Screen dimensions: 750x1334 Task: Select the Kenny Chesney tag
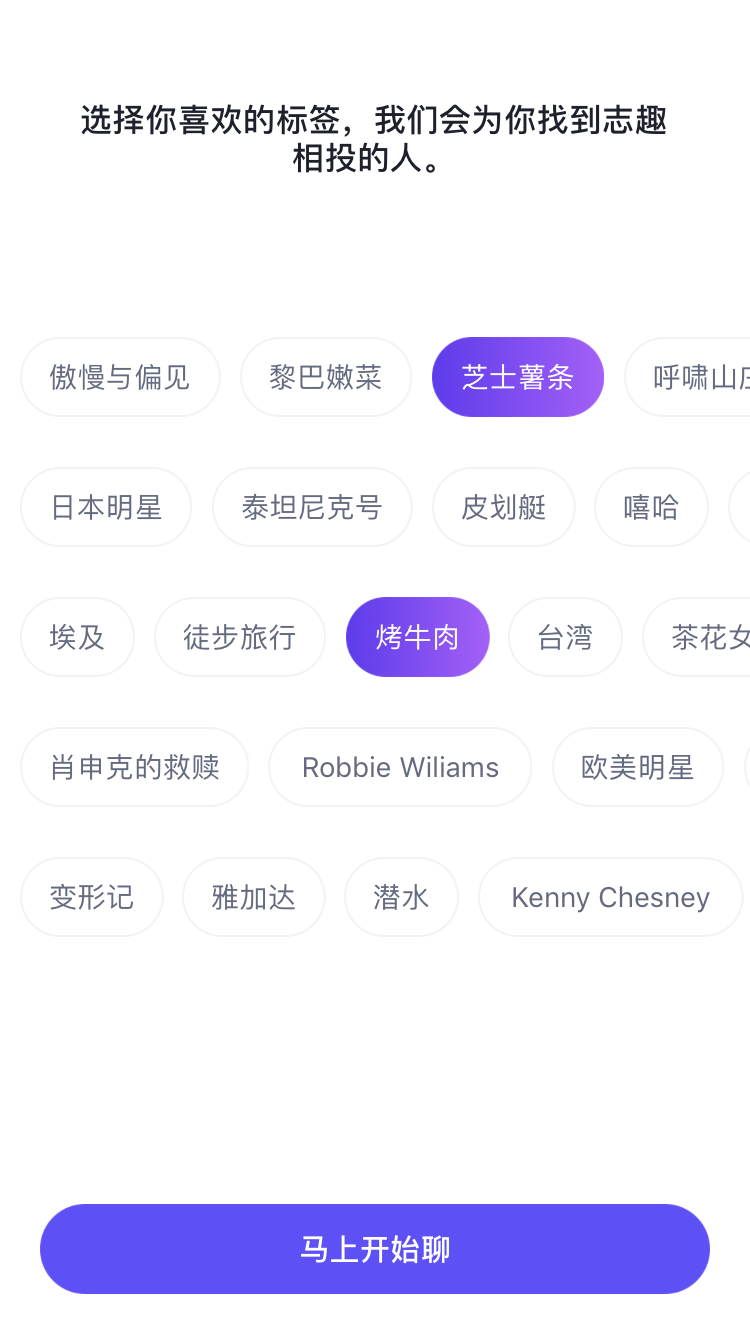point(611,897)
